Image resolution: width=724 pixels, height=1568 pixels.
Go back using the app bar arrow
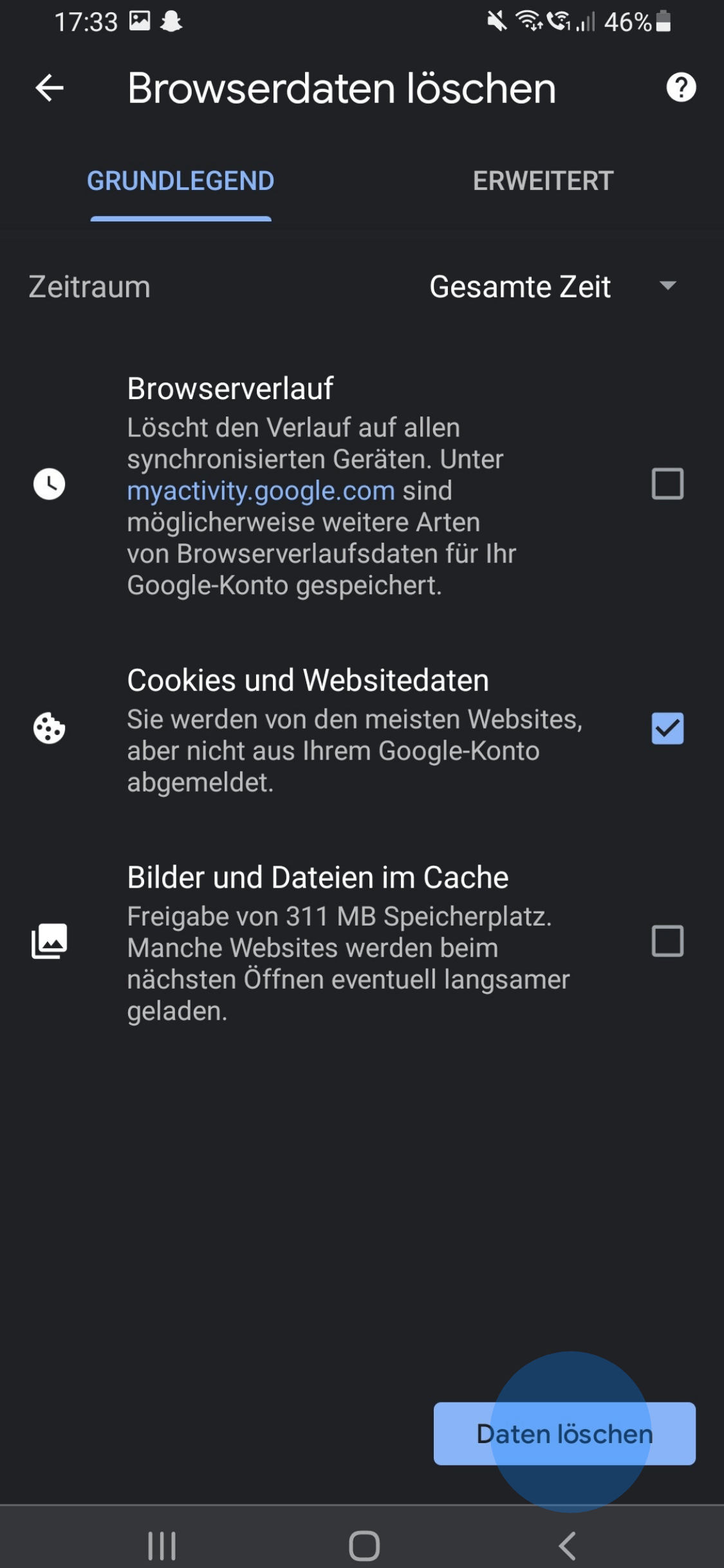[50, 88]
